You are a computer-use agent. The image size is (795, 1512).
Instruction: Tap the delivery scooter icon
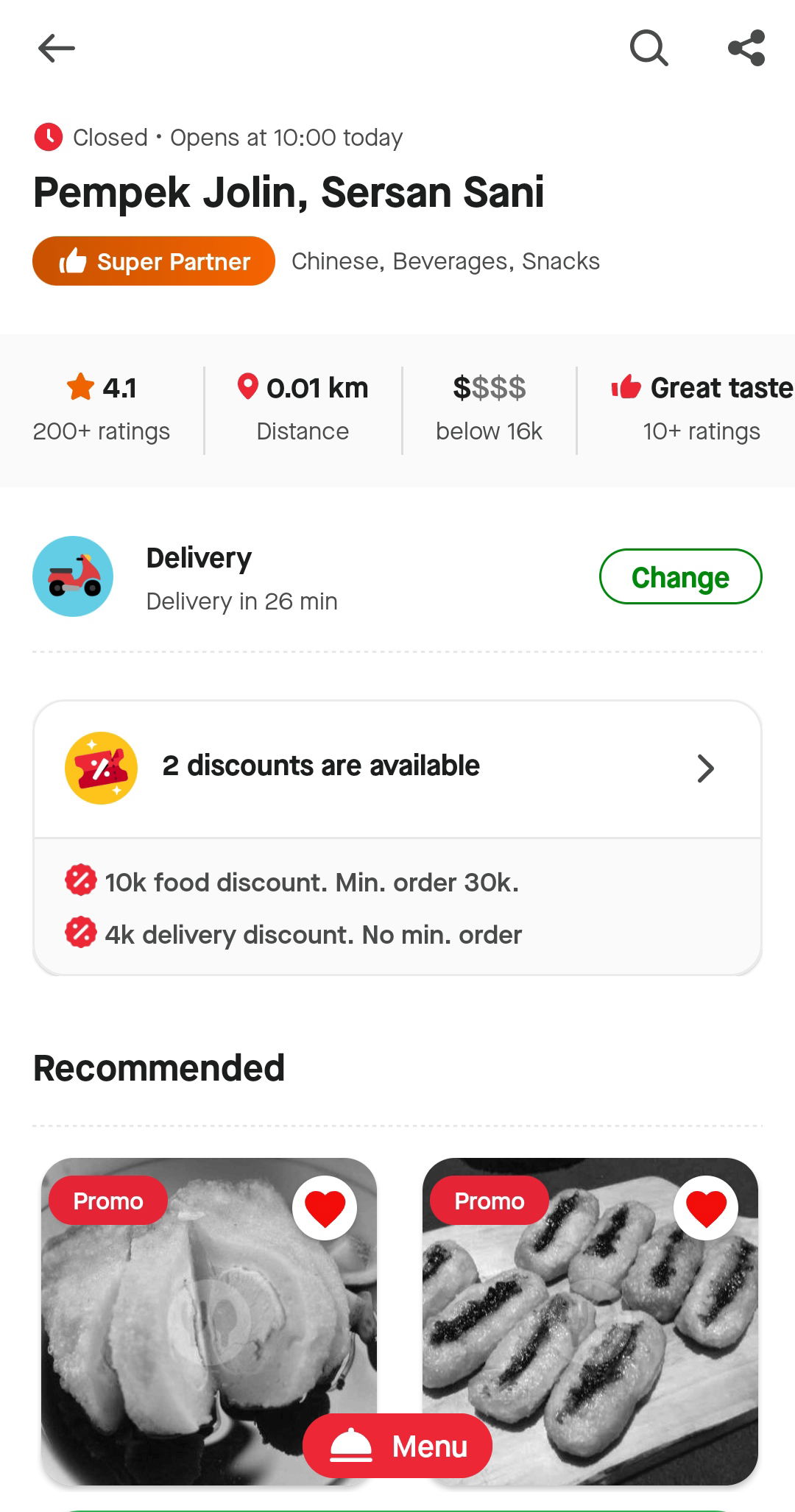pyautogui.click(x=73, y=576)
